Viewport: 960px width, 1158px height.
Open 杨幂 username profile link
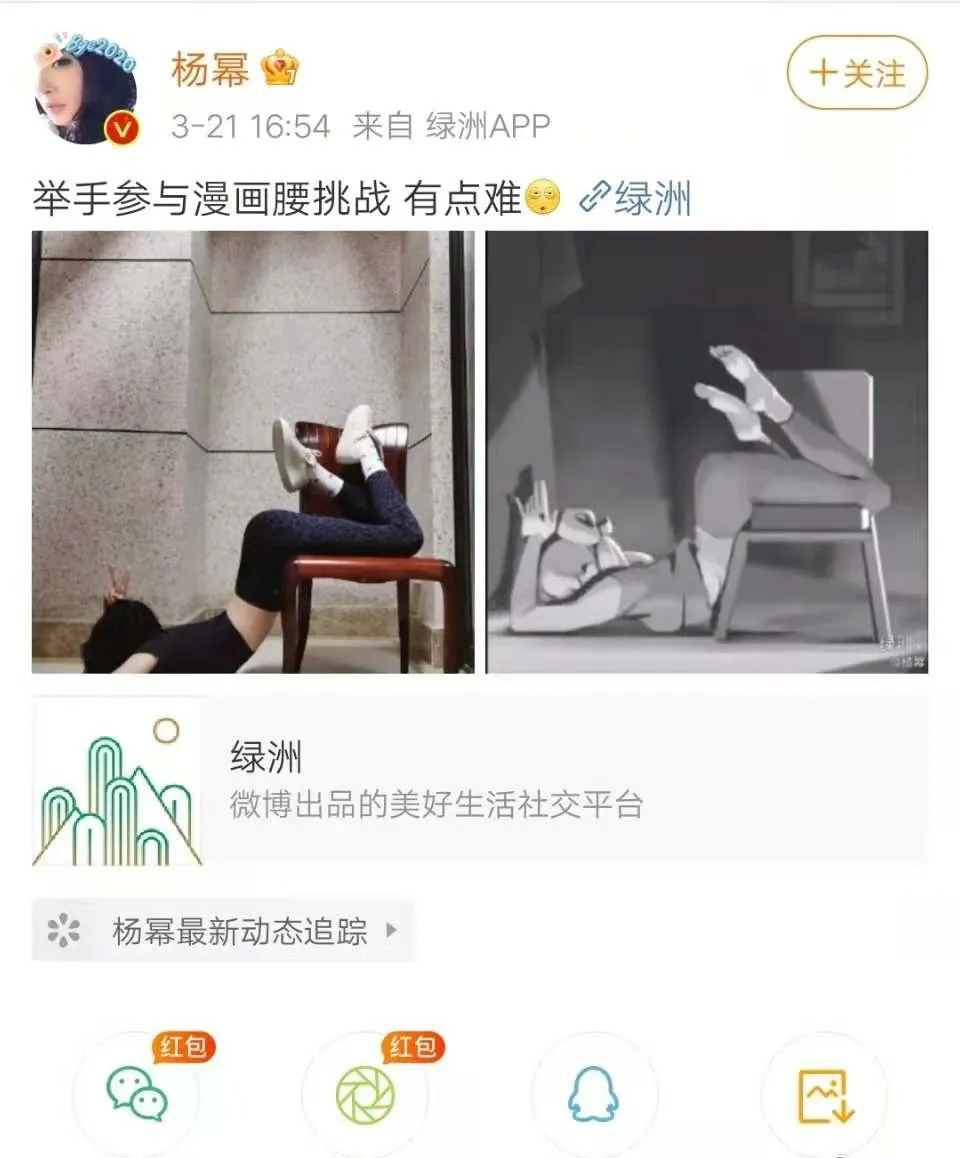click(x=211, y=71)
